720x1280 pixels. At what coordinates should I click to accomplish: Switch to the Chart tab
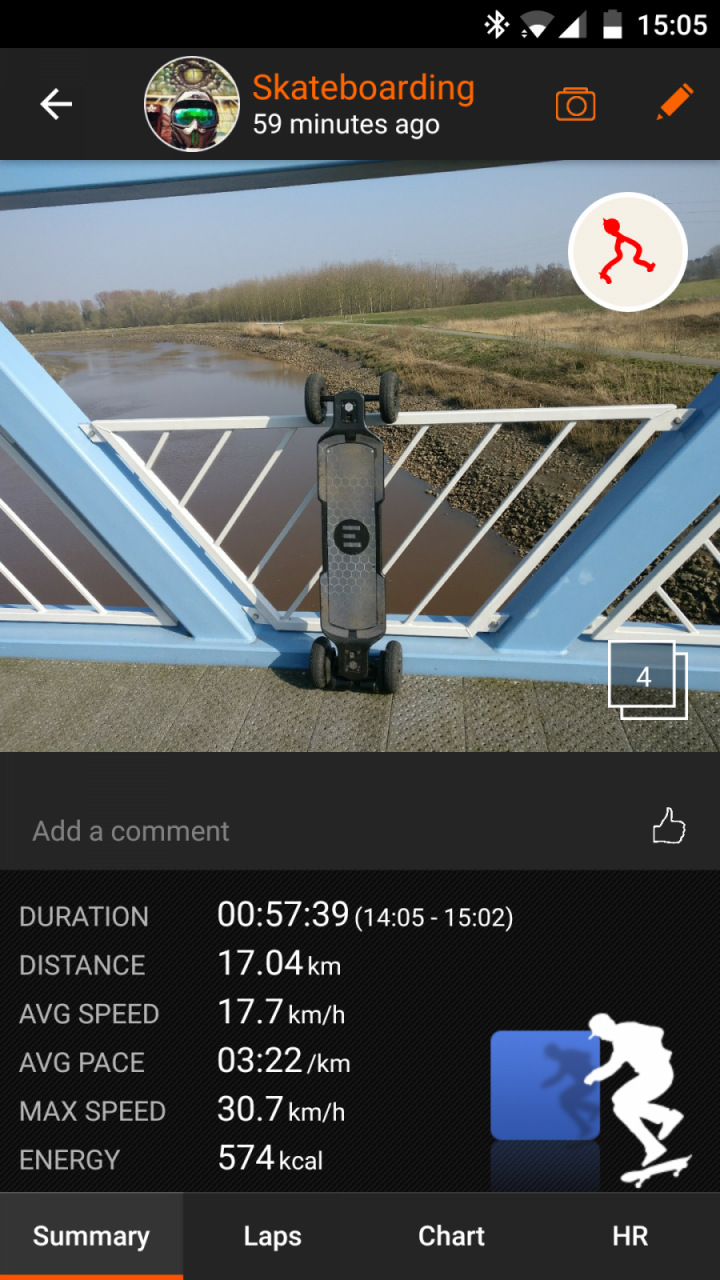point(451,1236)
